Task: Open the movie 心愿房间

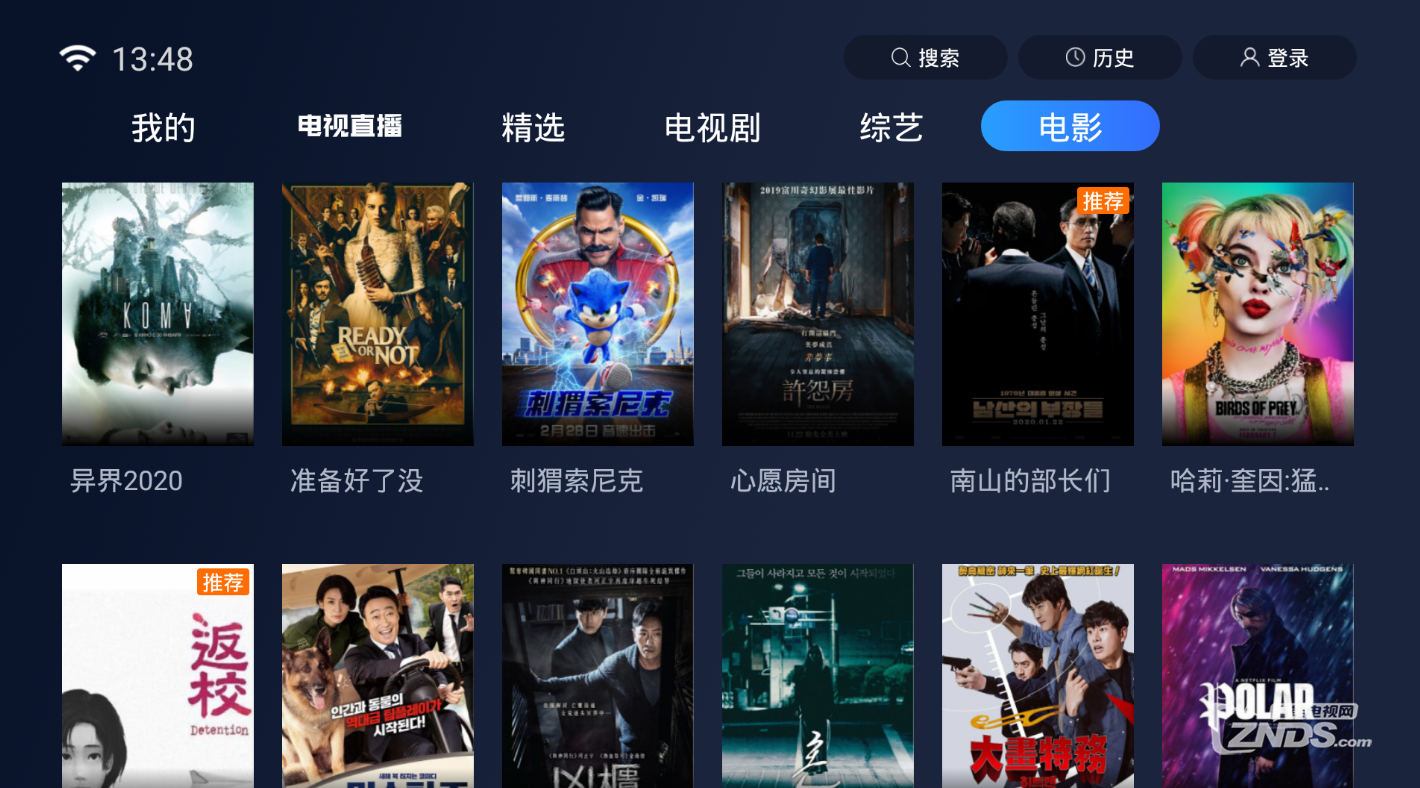Action: tap(818, 314)
